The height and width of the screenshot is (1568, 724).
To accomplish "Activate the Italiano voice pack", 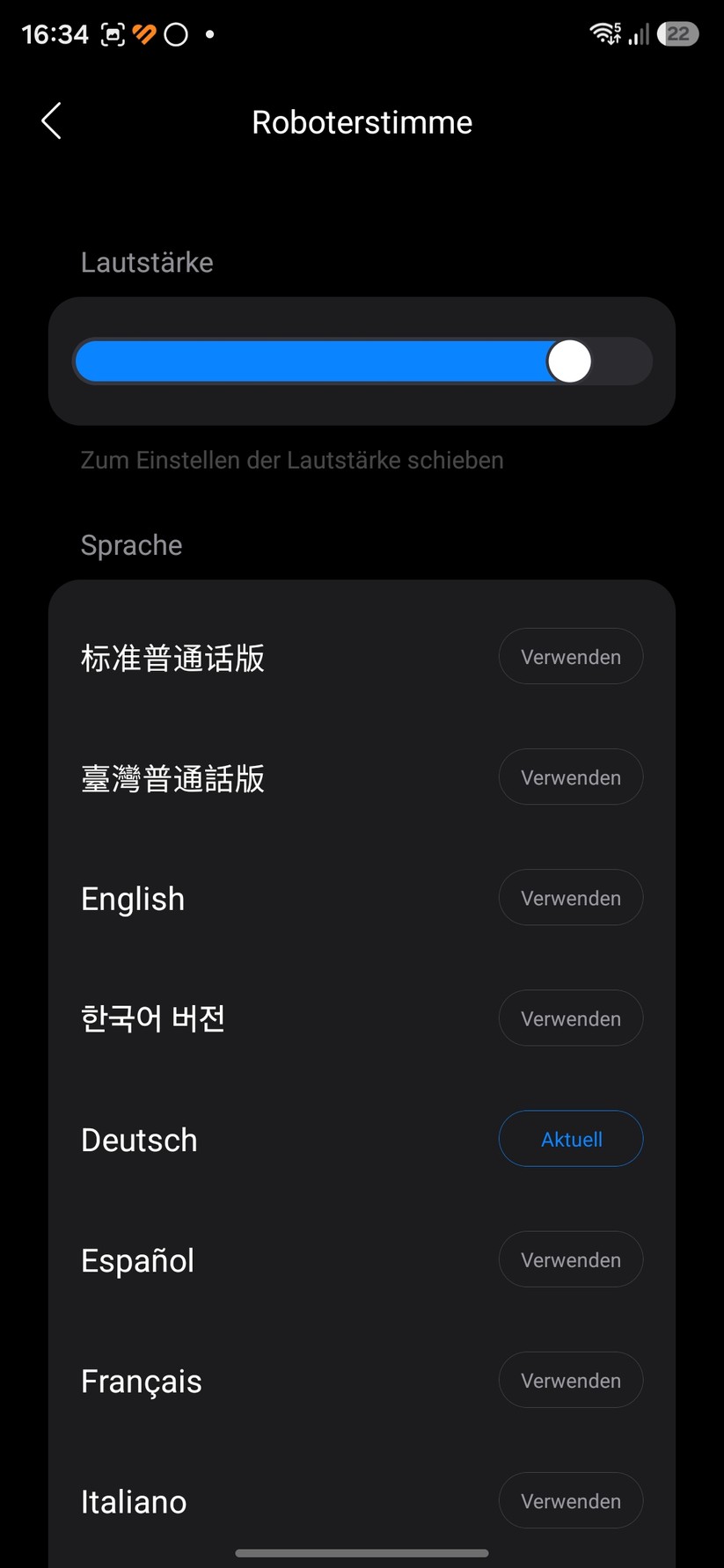I will coord(571,1500).
